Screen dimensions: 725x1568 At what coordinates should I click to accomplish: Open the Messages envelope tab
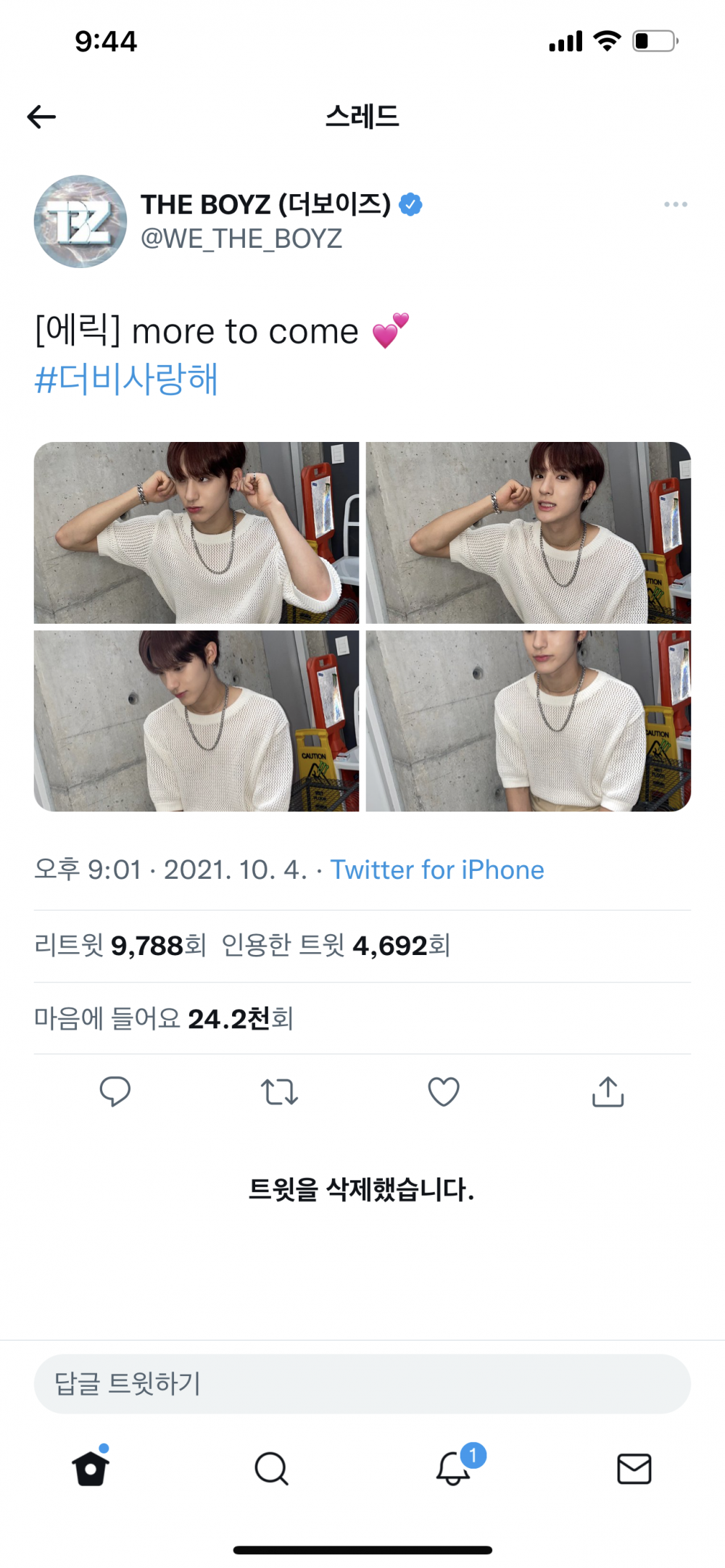pyautogui.click(x=634, y=1469)
